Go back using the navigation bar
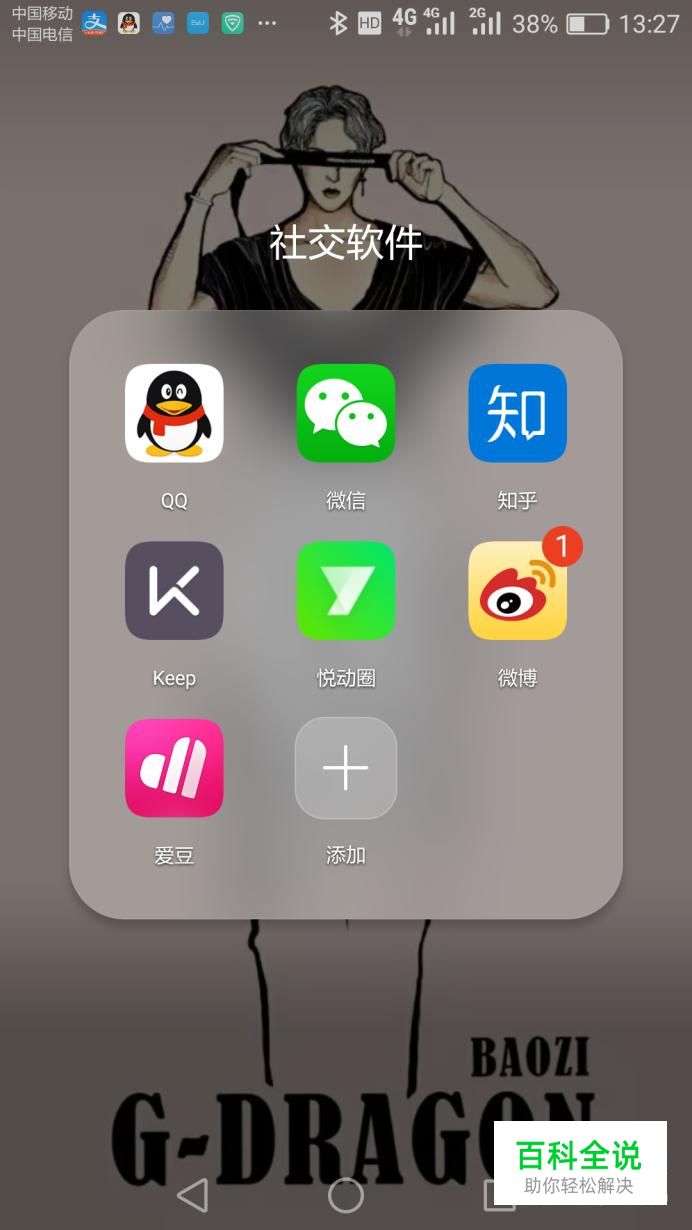This screenshot has width=692, height=1230. pyautogui.click(x=192, y=1194)
